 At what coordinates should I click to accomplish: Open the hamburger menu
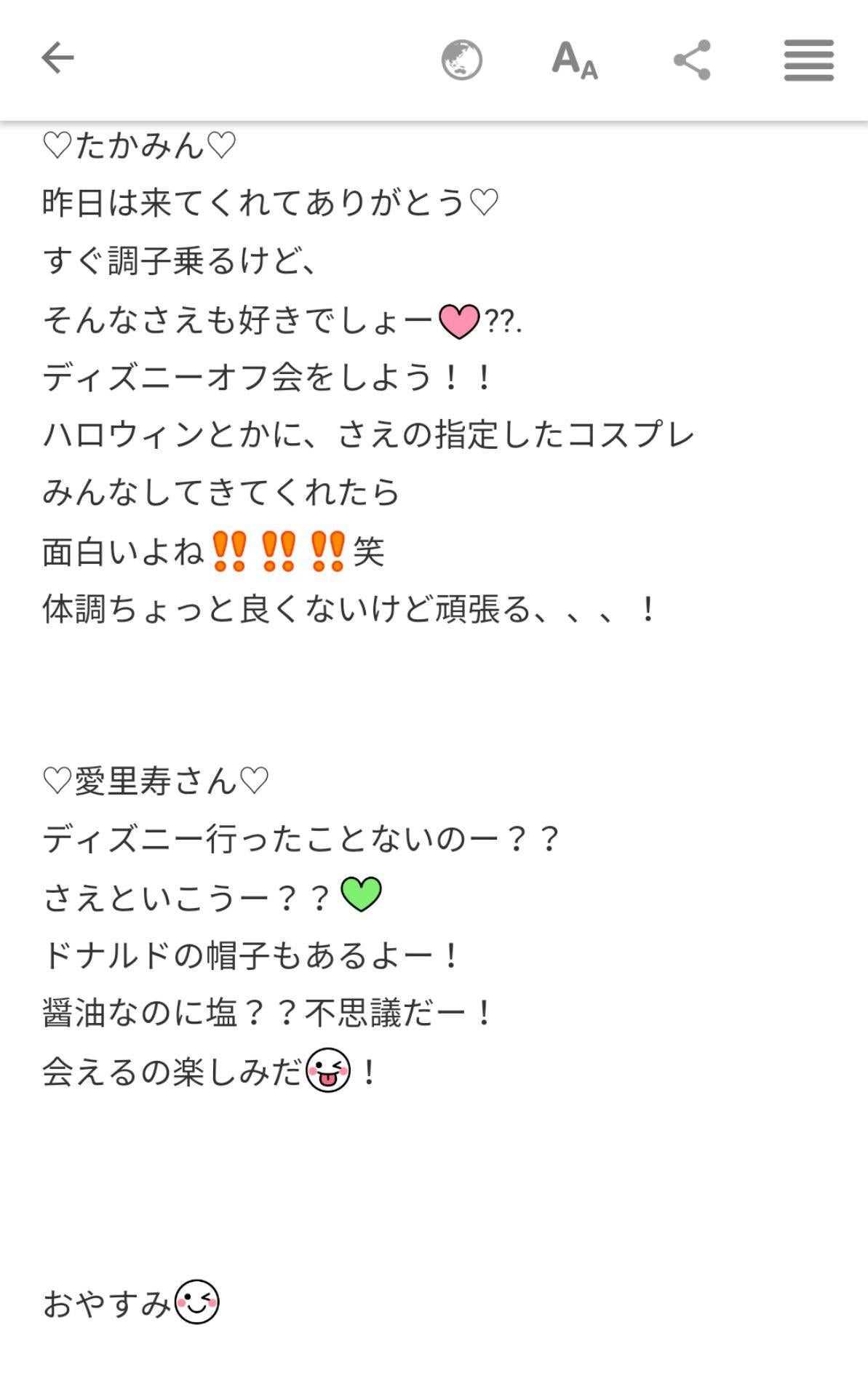(x=808, y=60)
